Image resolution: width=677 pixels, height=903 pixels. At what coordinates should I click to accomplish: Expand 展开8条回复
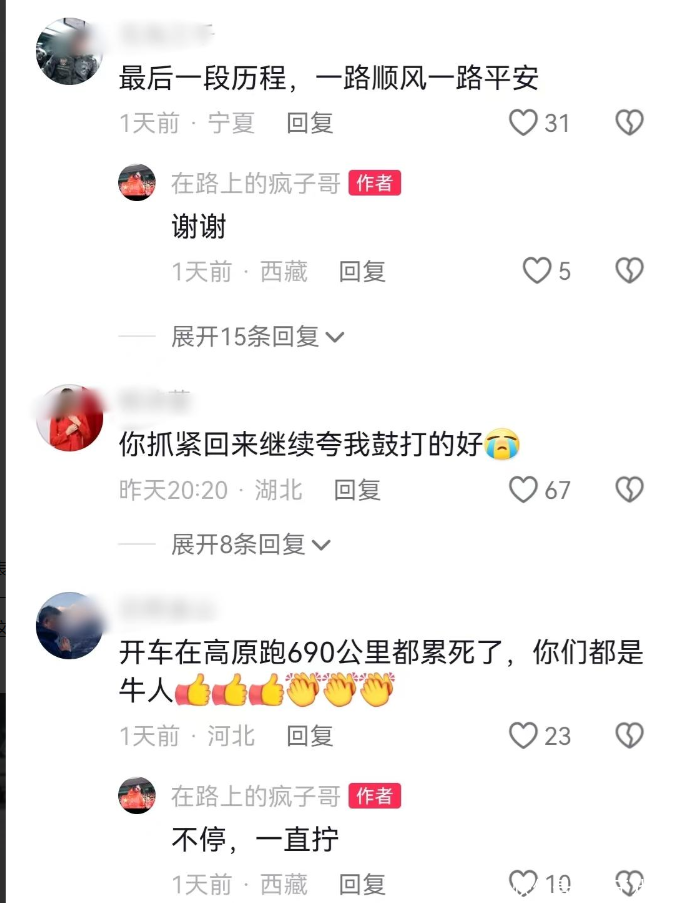(x=250, y=545)
